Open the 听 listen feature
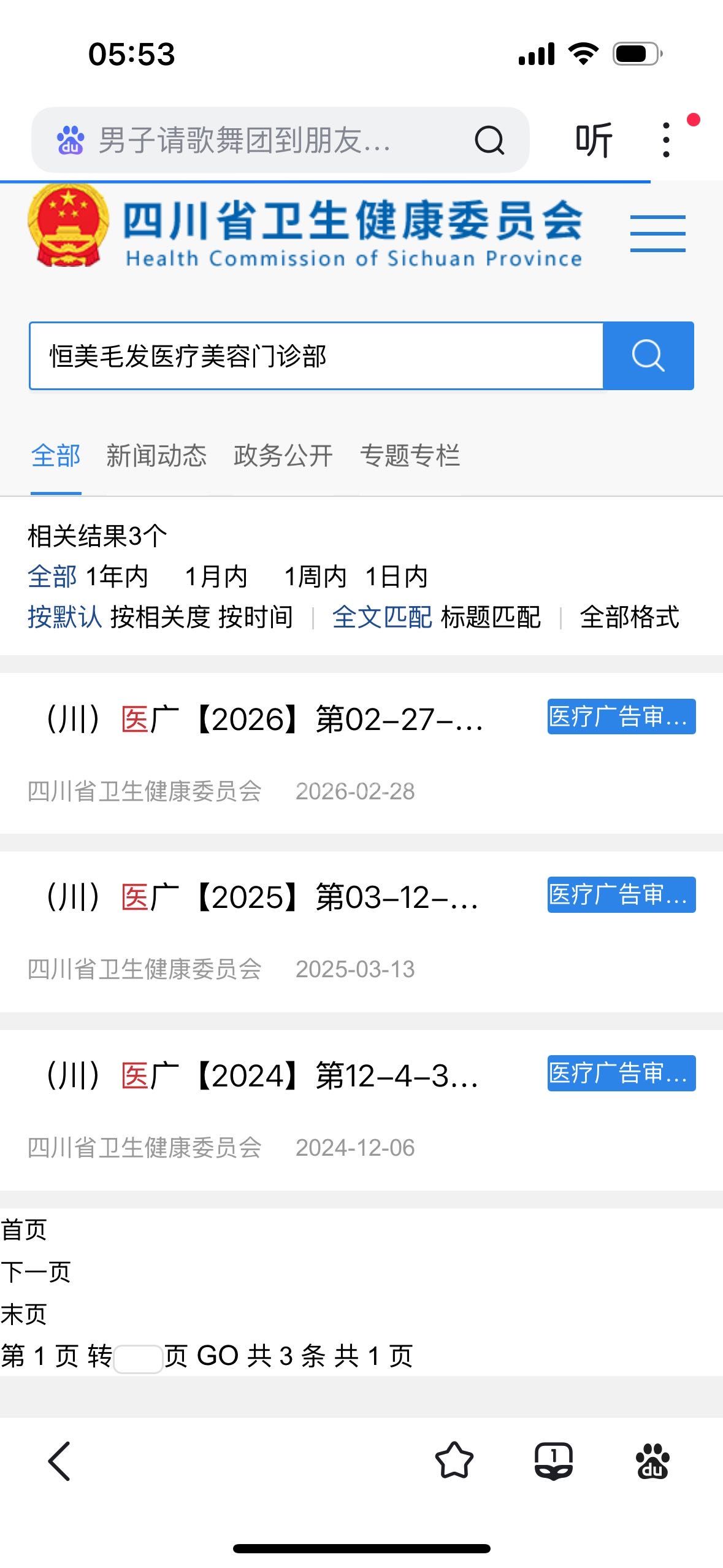The width and height of the screenshot is (723, 1568). click(x=594, y=140)
